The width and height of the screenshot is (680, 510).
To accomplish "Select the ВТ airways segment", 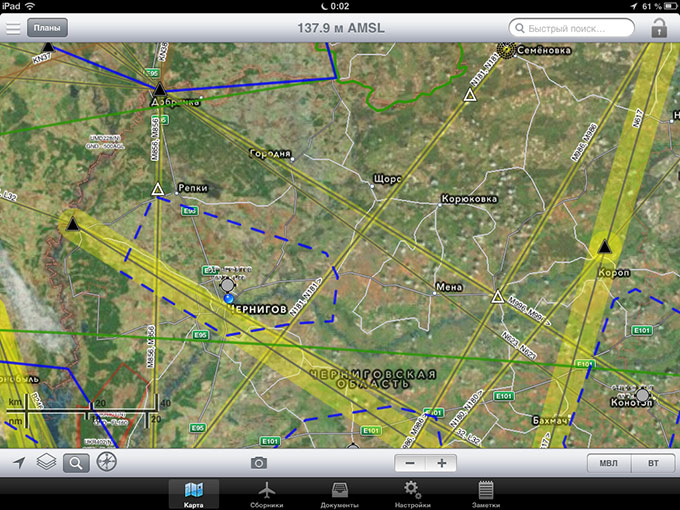I will tap(653, 463).
